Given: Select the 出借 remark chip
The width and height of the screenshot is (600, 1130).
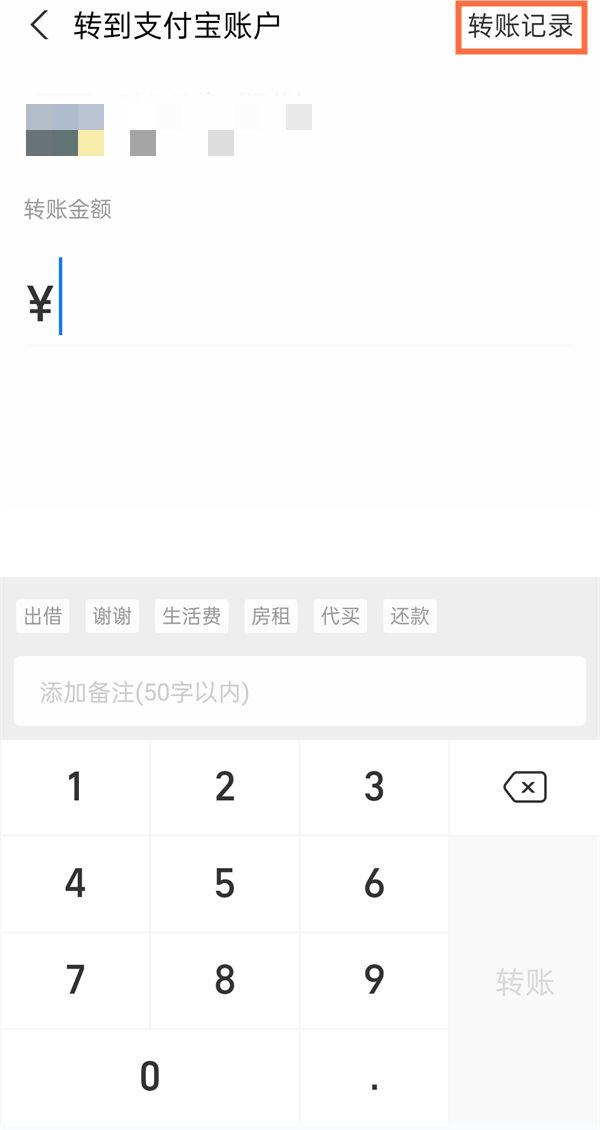Looking at the screenshot, I should (43, 616).
